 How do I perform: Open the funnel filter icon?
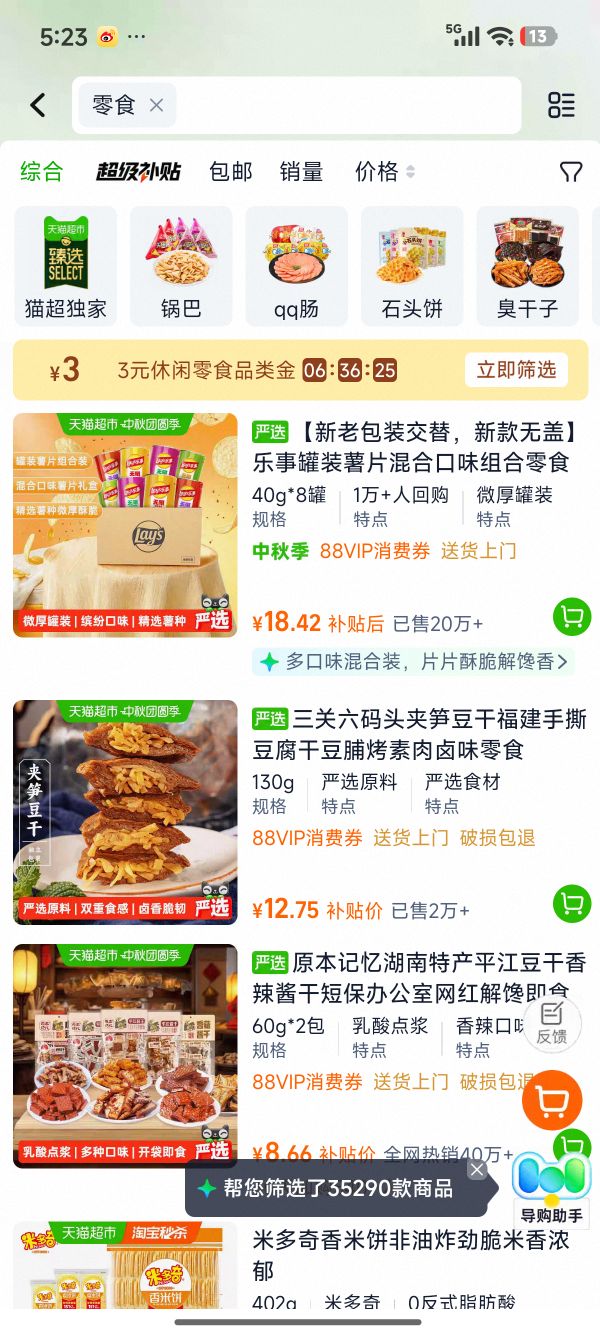point(571,172)
